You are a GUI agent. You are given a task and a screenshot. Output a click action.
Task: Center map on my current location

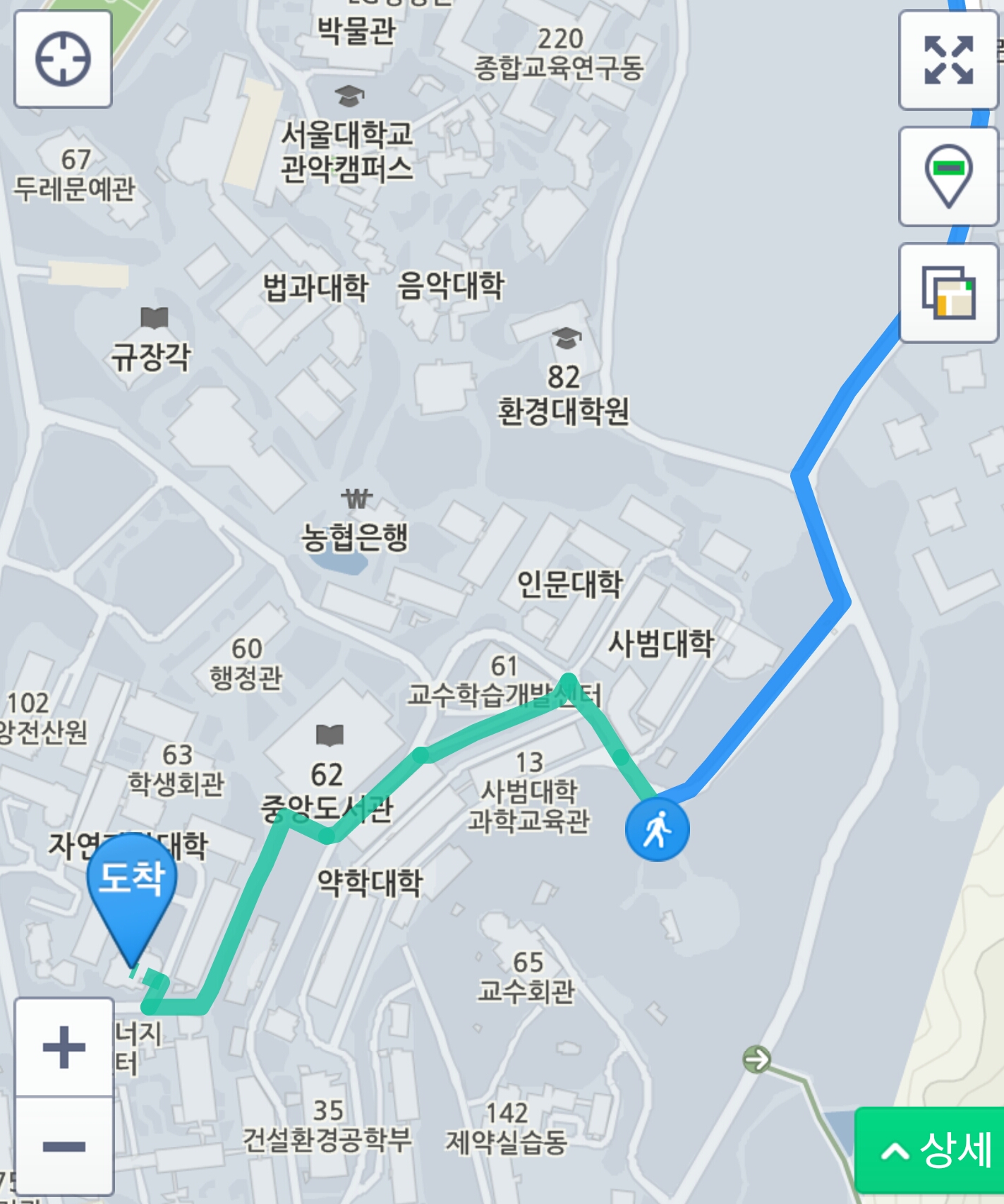[63, 59]
